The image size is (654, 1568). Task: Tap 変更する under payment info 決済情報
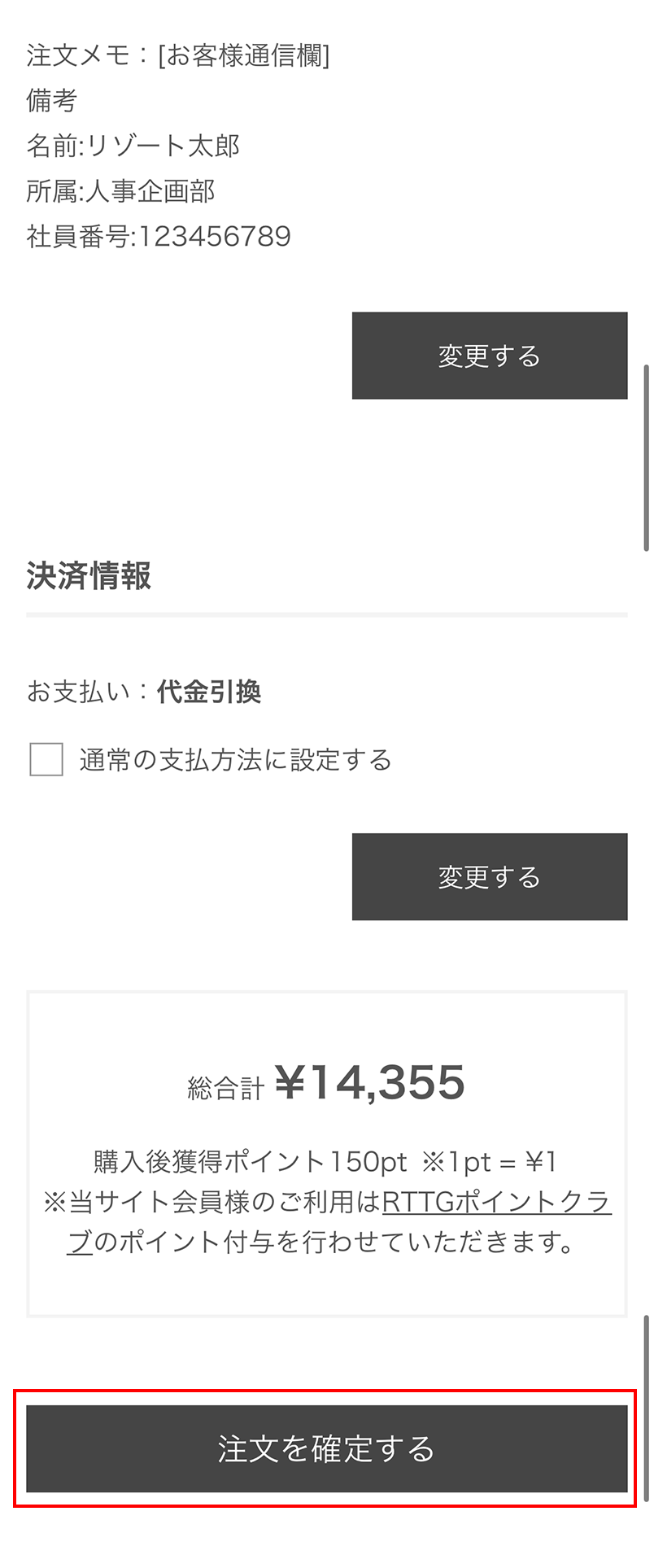[x=489, y=876]
